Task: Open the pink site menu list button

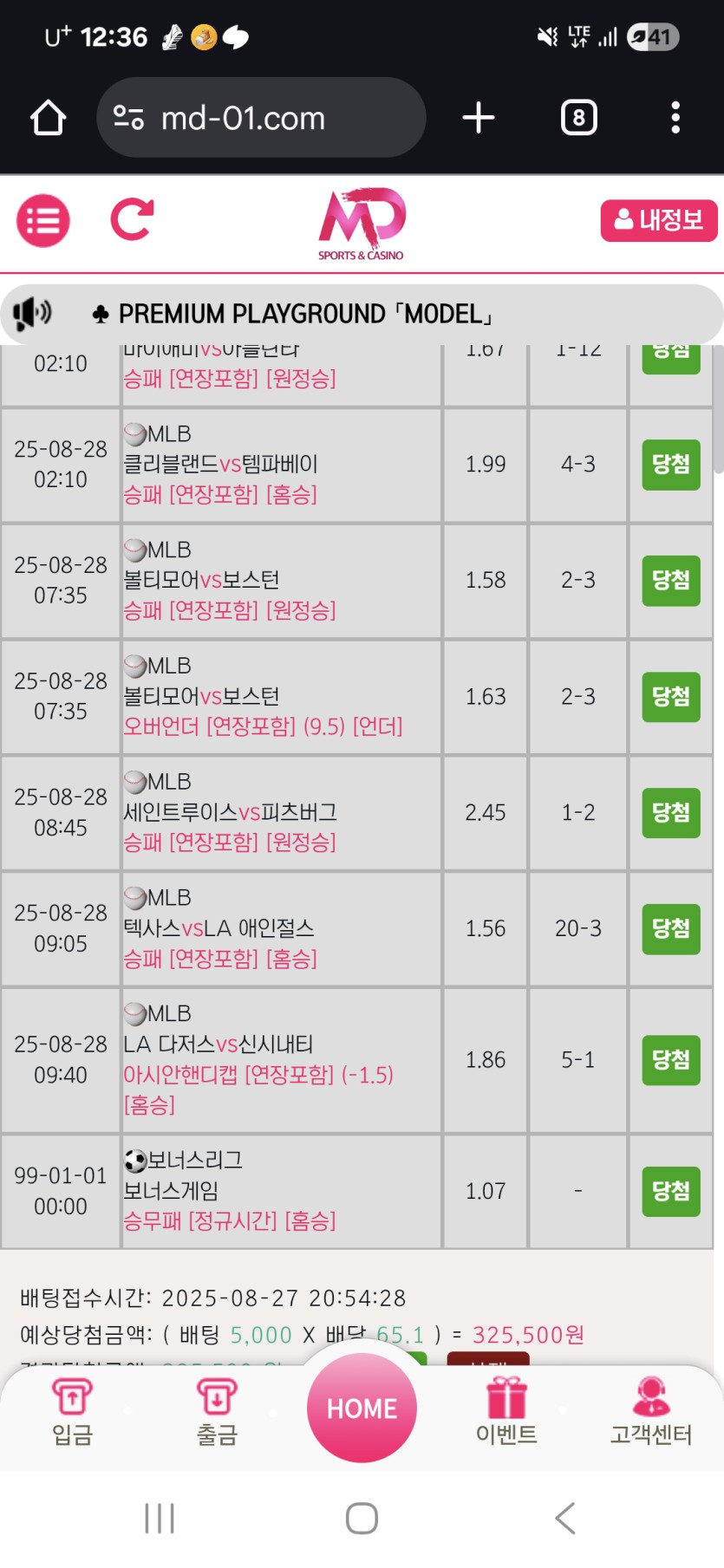Action: point(43,221)
